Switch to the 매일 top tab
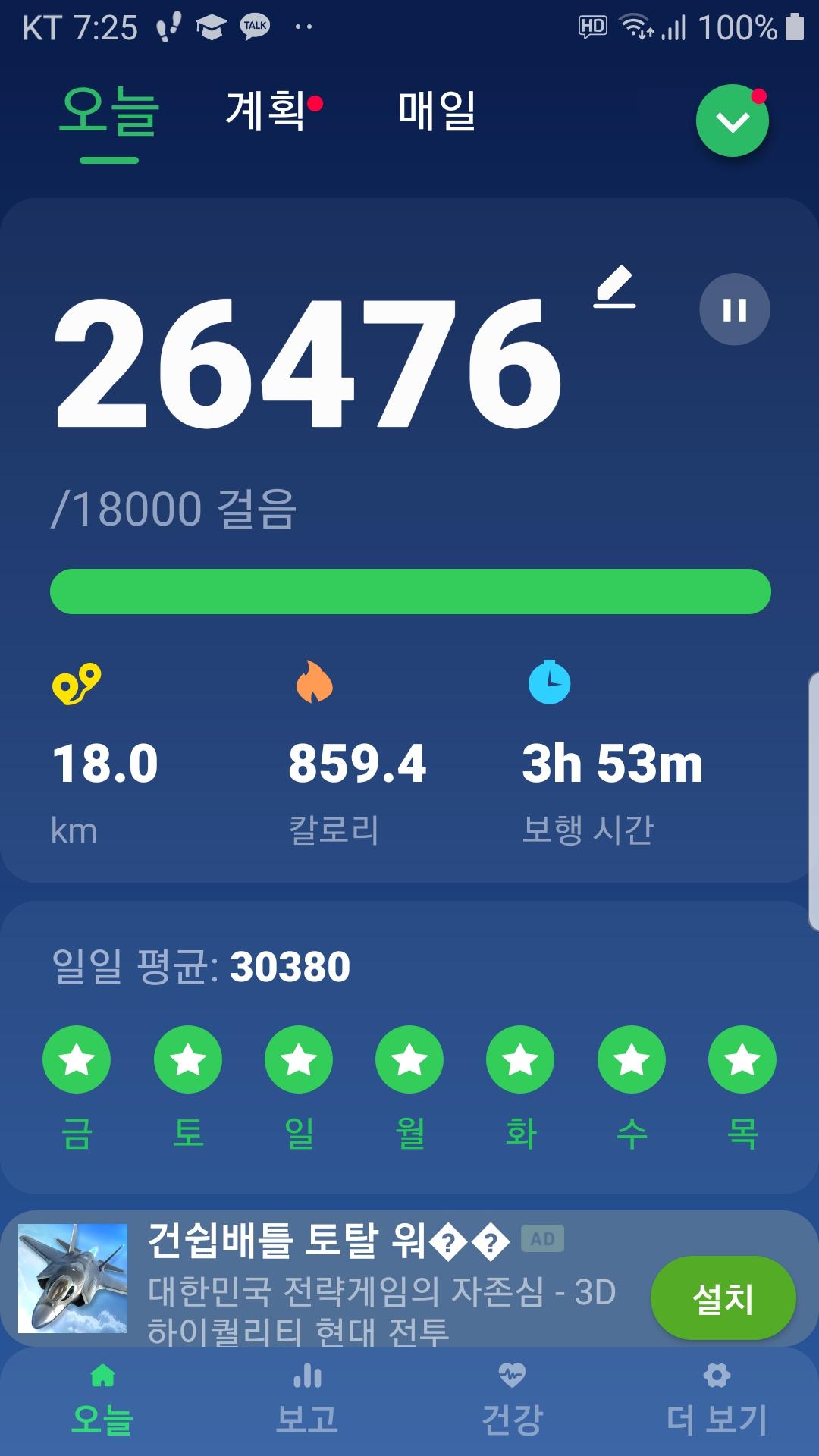This screenshot has height=1456, width=819. 437,111
